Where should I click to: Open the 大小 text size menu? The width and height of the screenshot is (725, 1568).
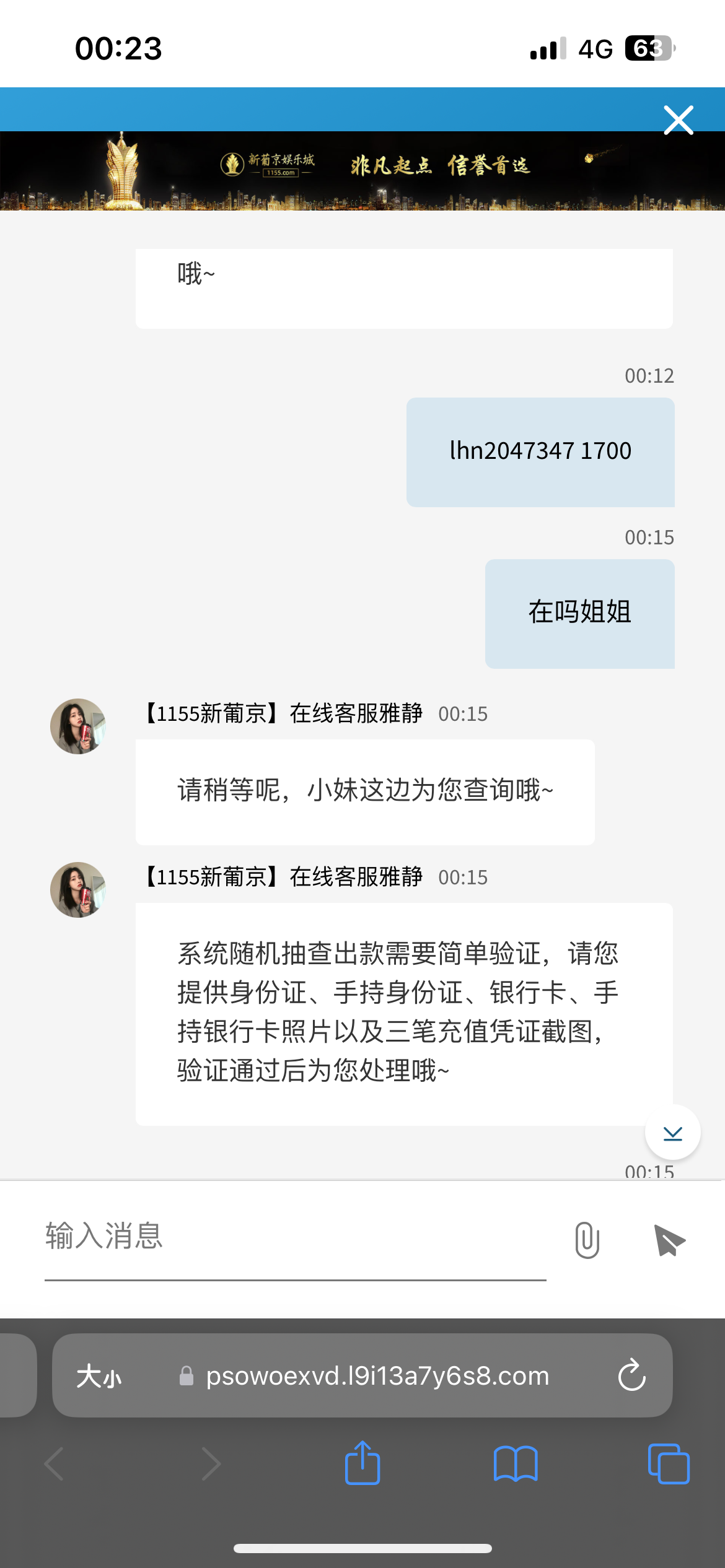[99, 1376]
